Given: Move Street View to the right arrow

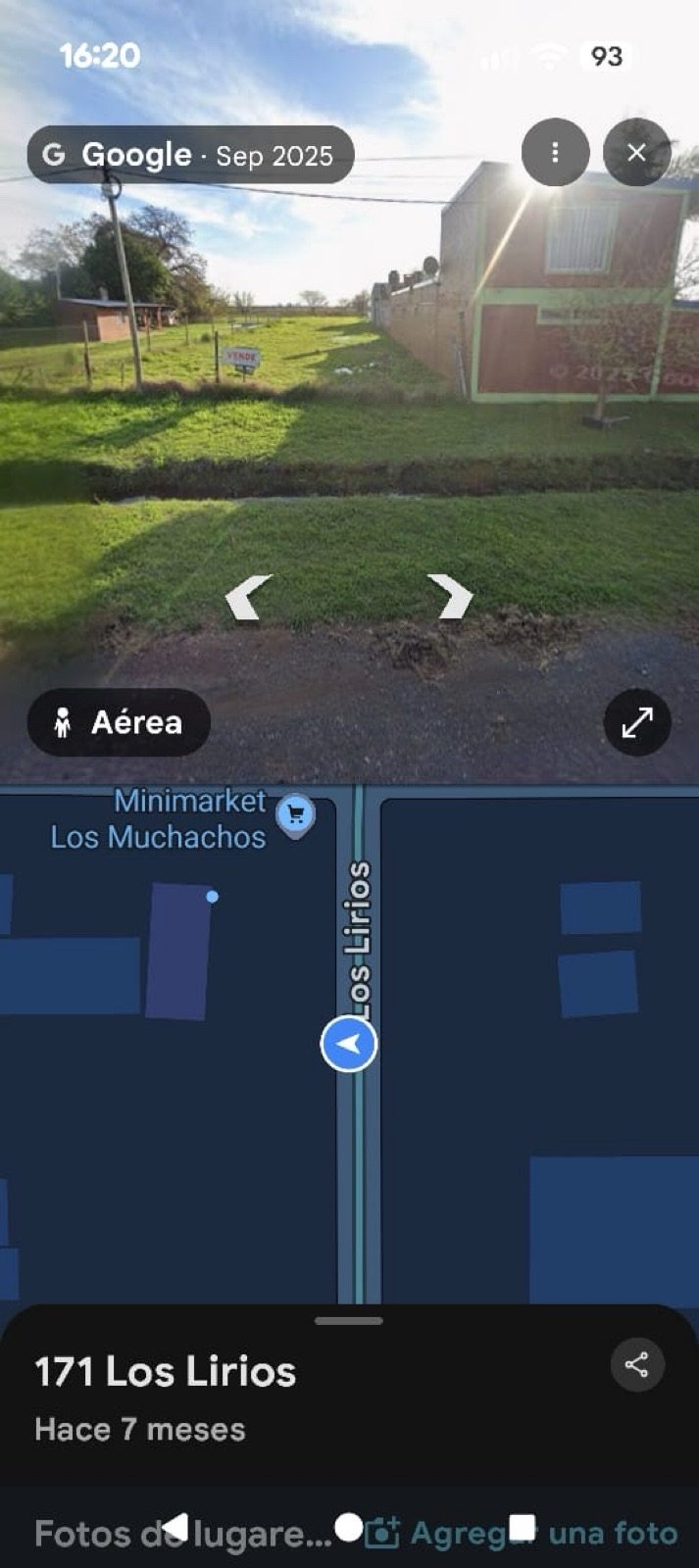Looking at the screenshot, I should click(452, 597).
